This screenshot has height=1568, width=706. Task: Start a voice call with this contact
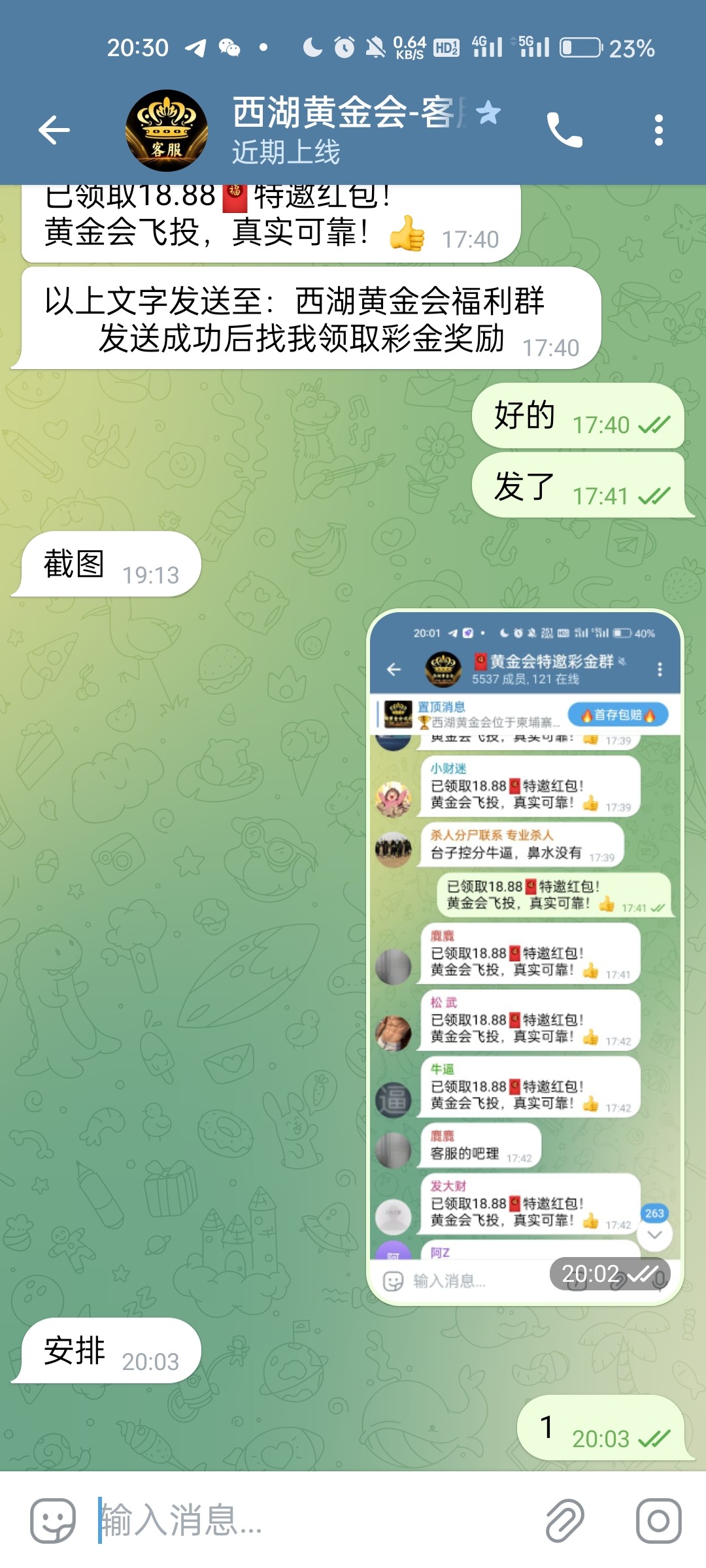(564, 130)
